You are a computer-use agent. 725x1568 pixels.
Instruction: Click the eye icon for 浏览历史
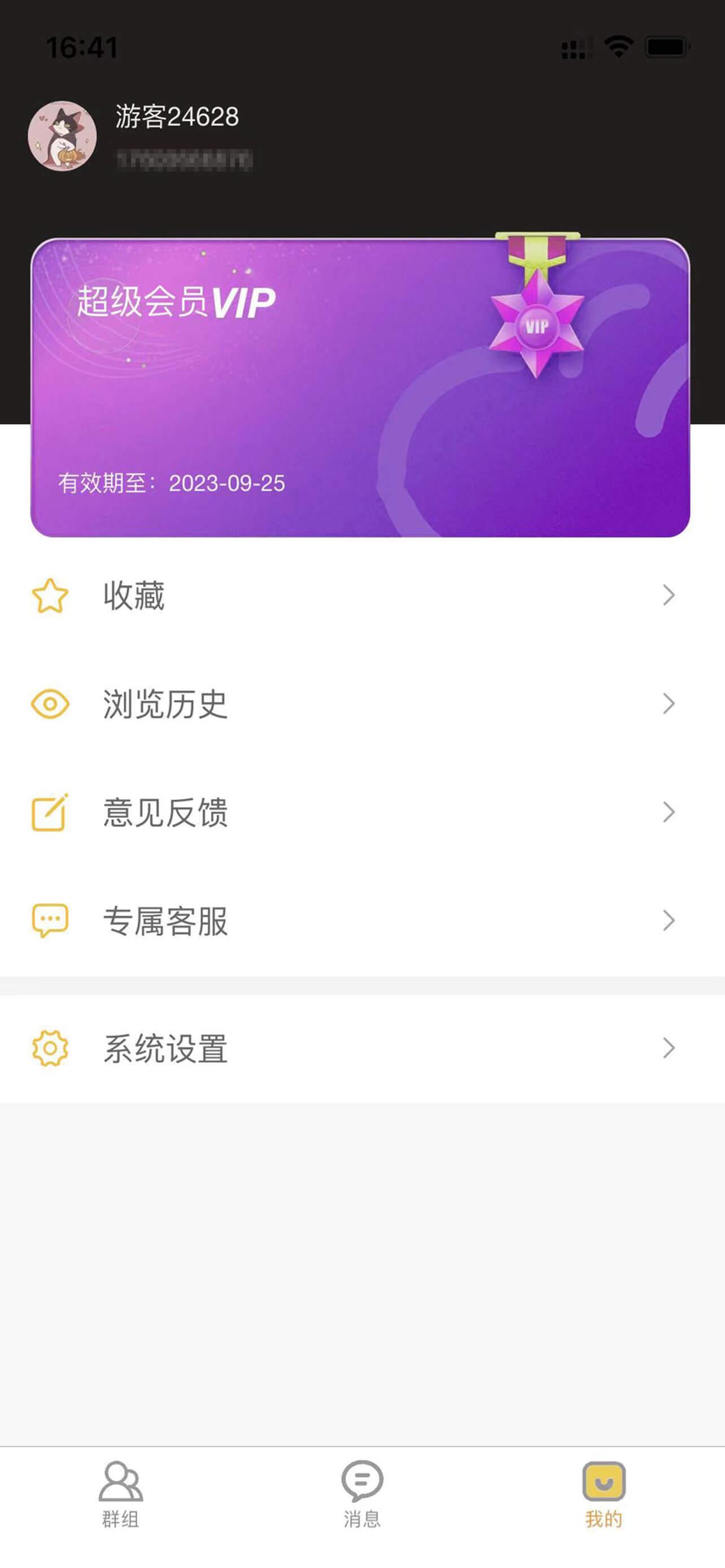50,704
